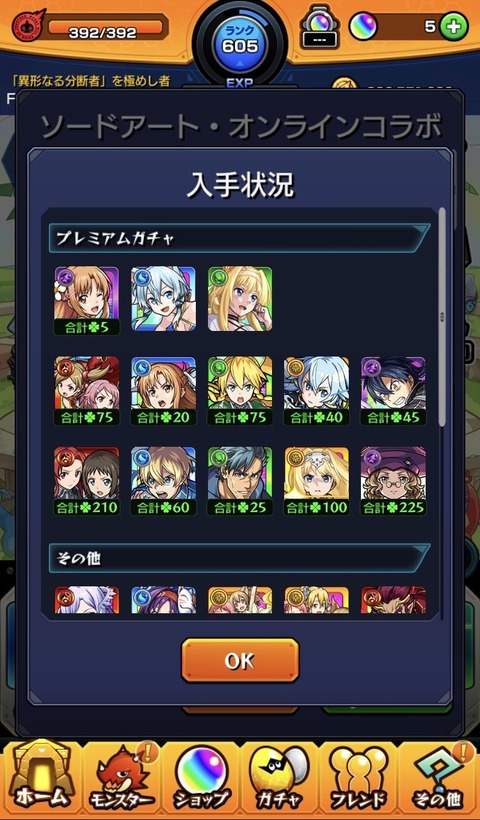Add orbs with the green plus button
Viewport: 480px width, 820px height.
(x=453, y=27)
